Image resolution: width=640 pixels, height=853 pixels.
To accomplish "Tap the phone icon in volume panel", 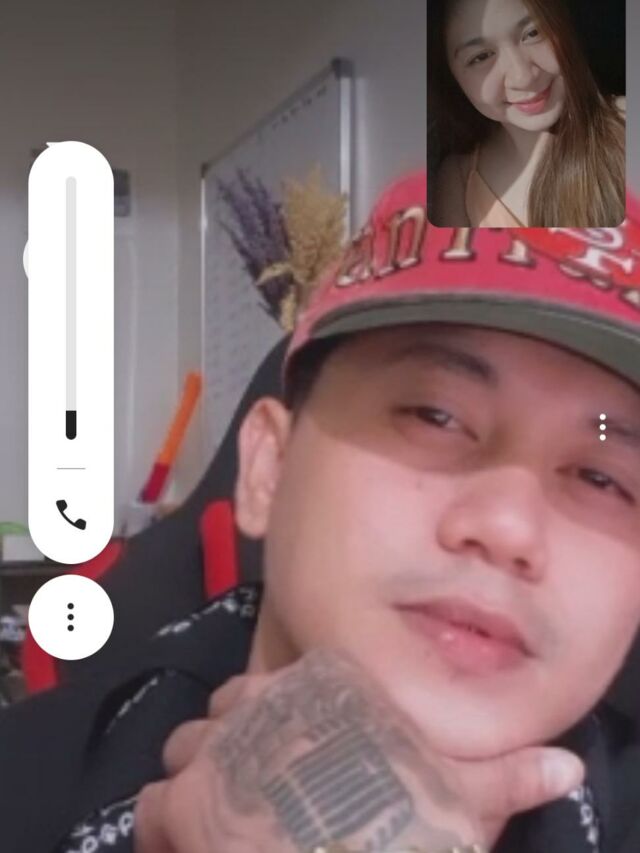I will [71, 514].
